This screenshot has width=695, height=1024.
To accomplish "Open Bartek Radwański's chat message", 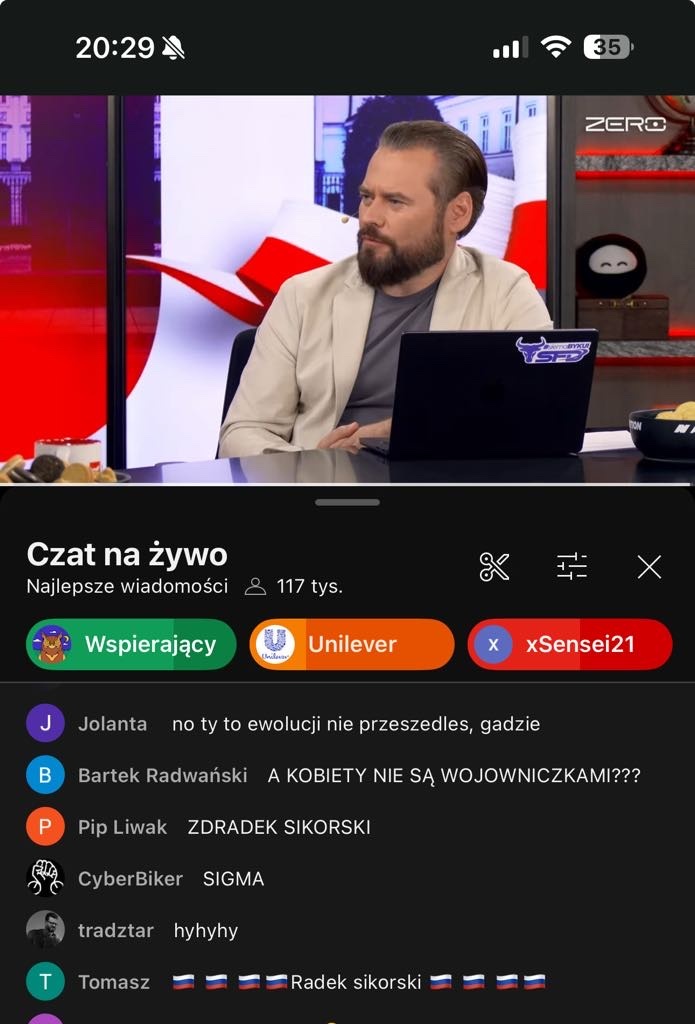I will point(453,776).
